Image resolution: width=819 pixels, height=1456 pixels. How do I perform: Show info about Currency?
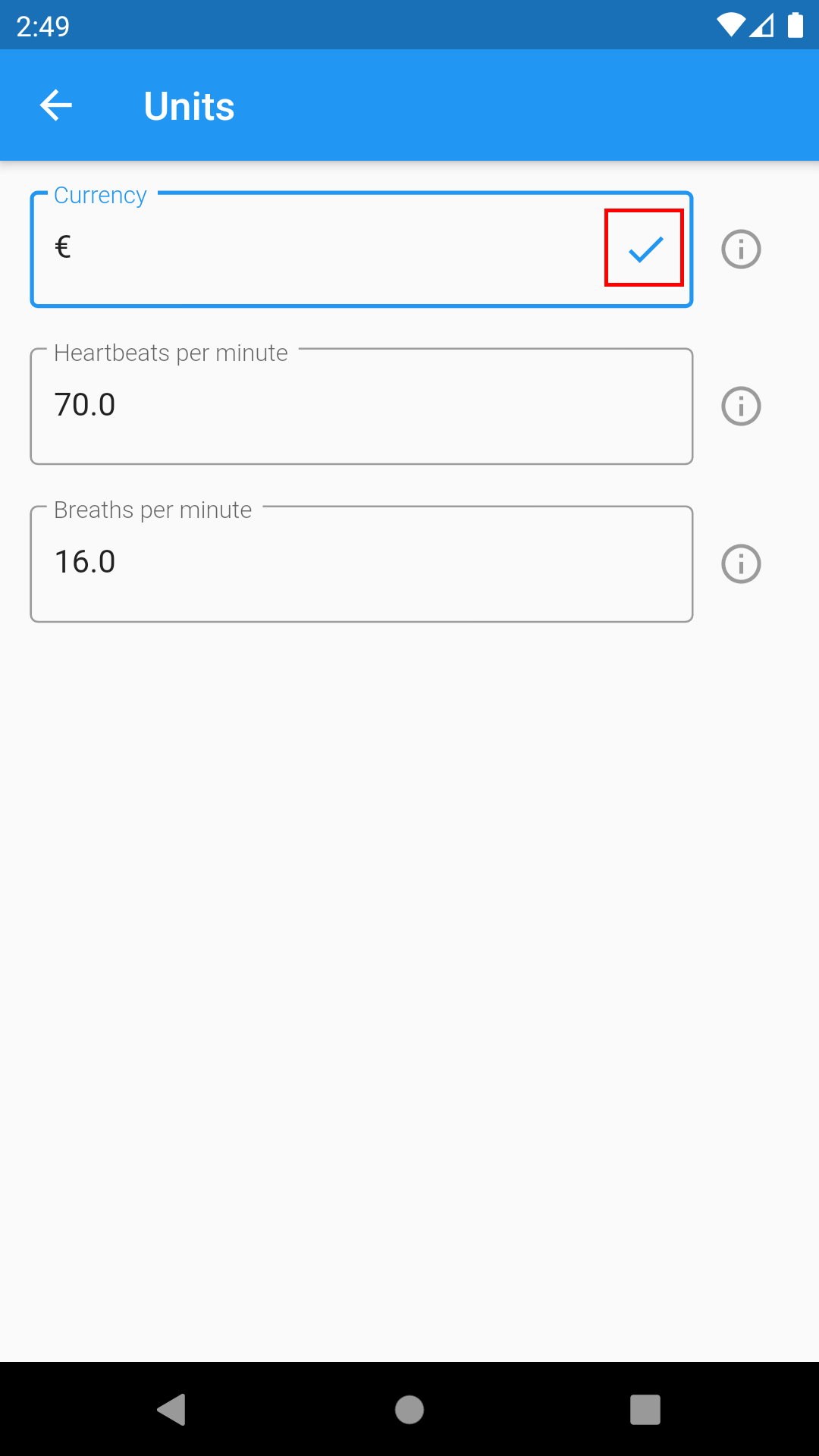[x=741, y=249]
